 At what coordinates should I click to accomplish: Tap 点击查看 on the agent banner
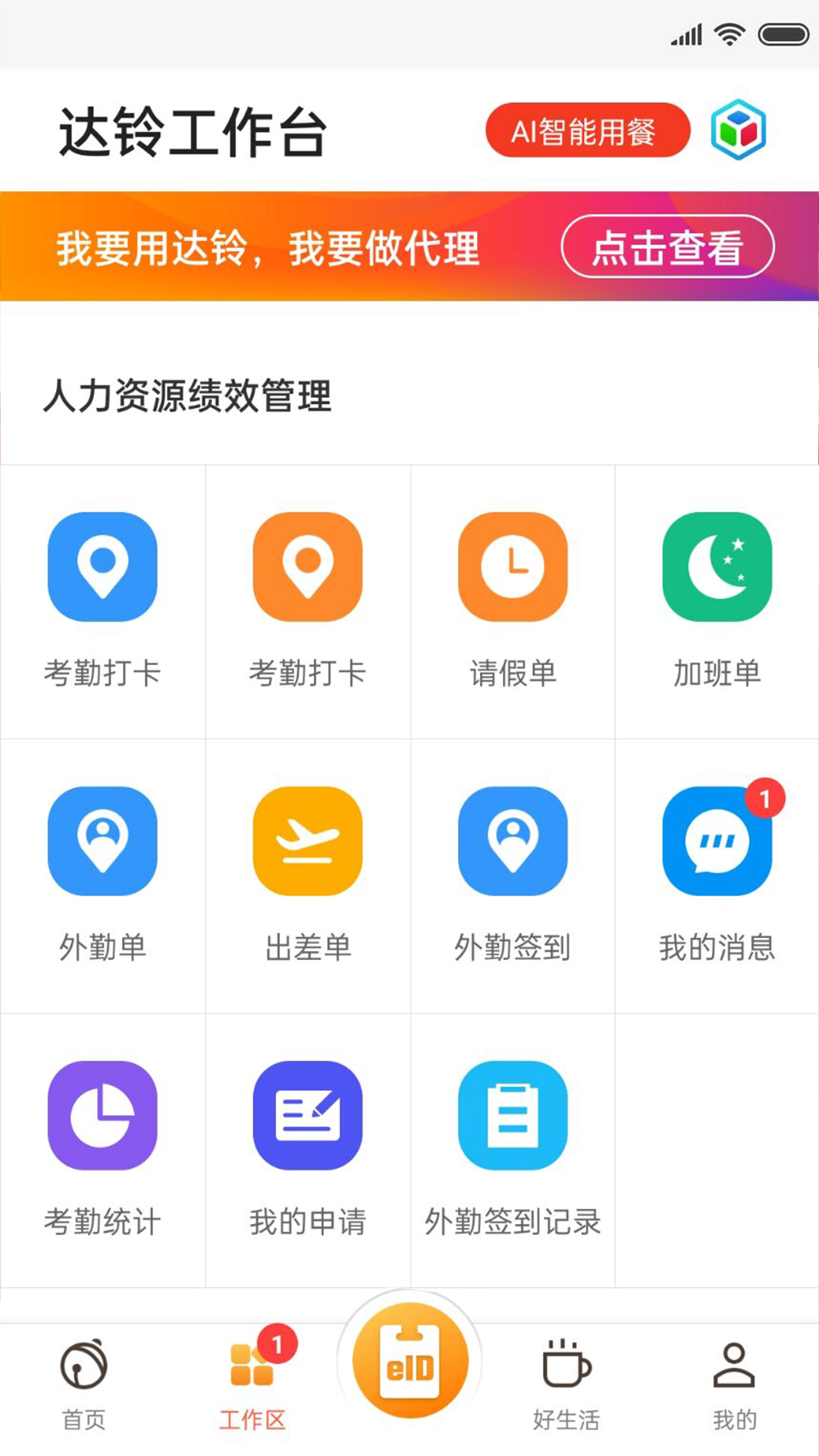[x=667, y=247]
